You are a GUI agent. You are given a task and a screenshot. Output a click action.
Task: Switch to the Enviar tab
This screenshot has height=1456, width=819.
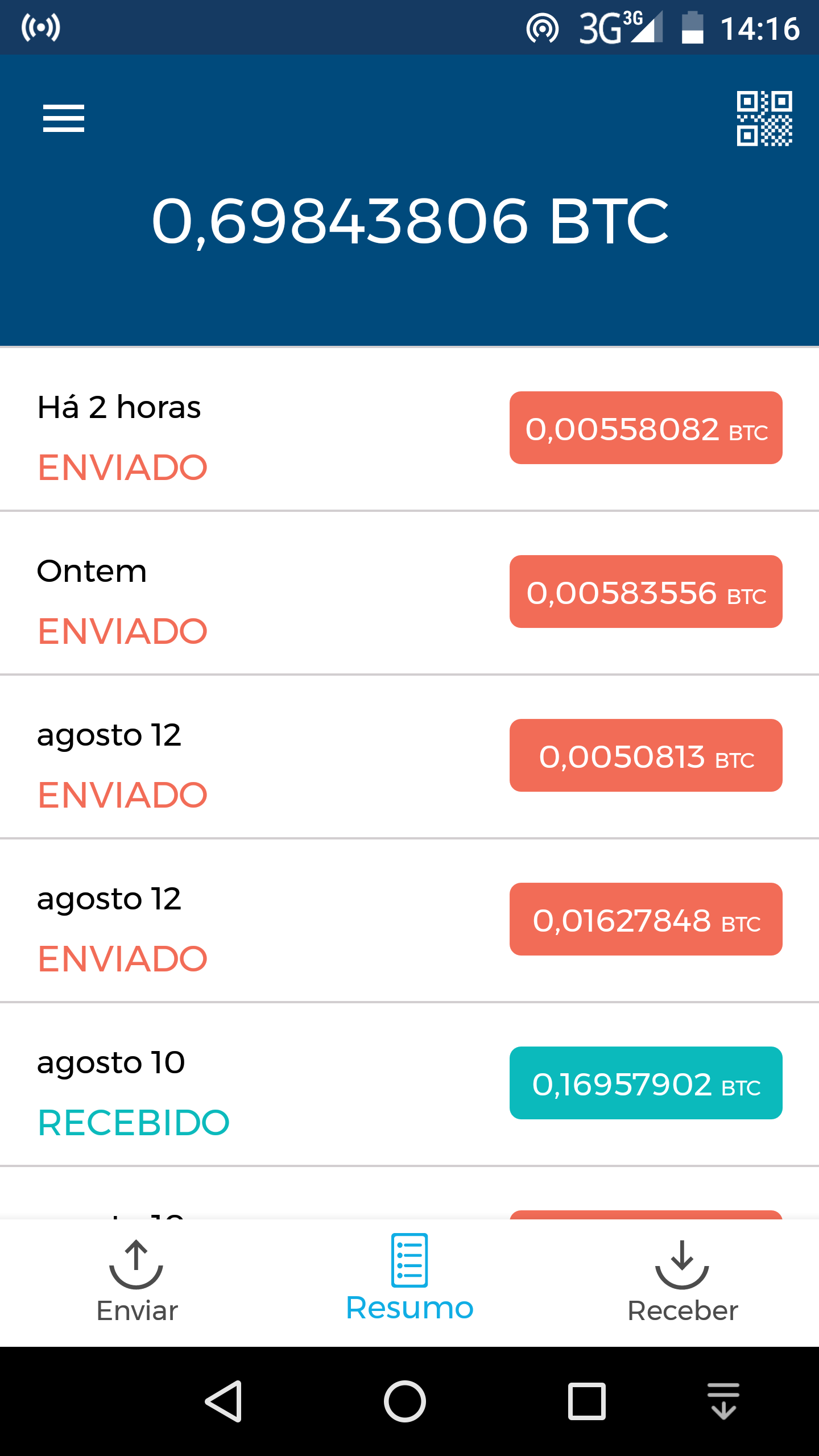136,1282
